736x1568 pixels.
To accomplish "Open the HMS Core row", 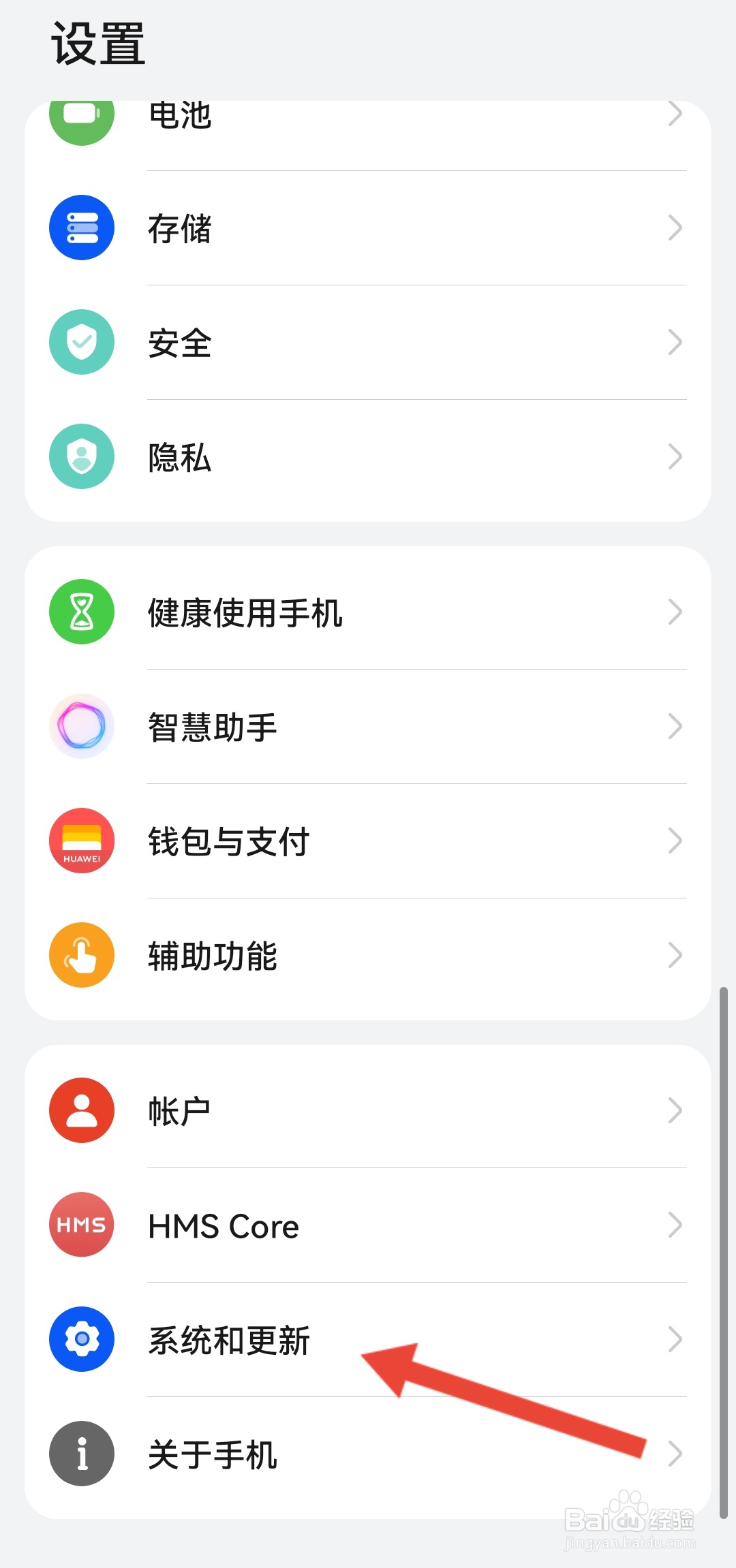I will click(x=368, y=1225).
